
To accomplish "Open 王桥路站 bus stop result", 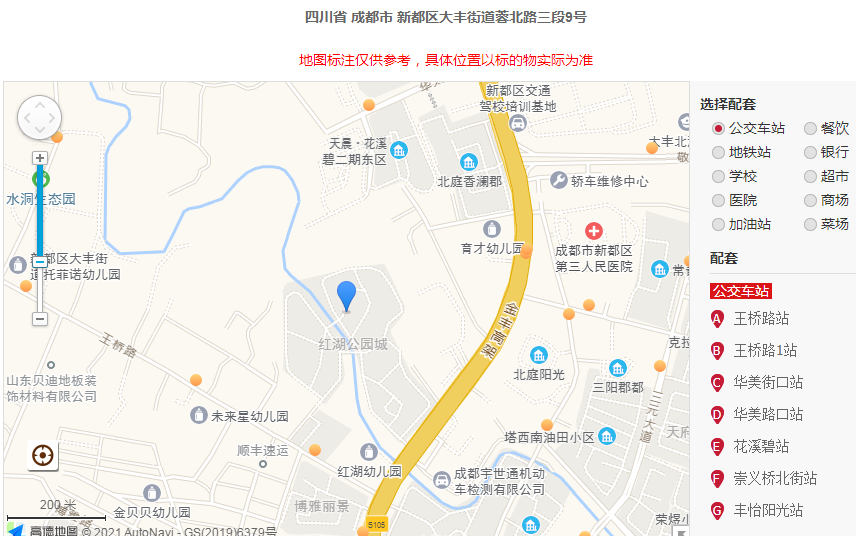I will coord(761,319).
